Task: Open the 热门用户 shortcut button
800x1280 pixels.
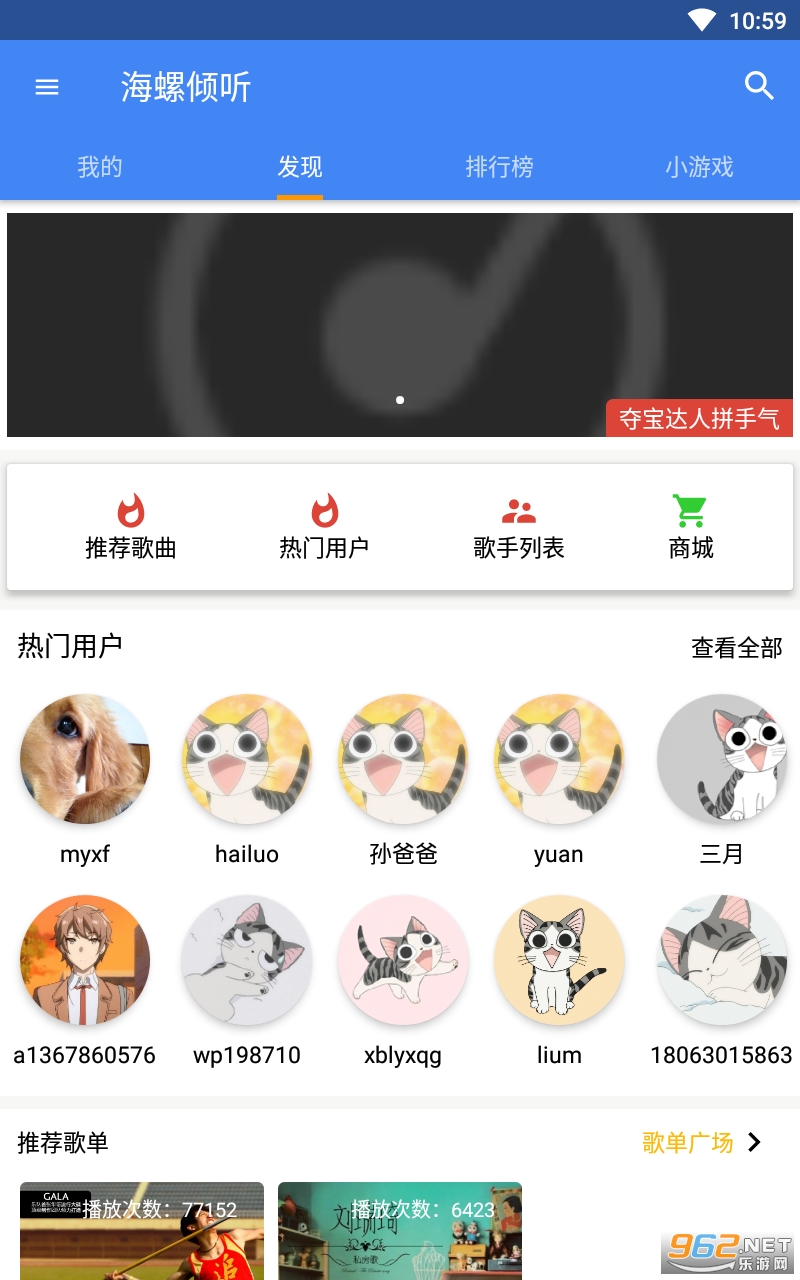Action: (324, 527)
